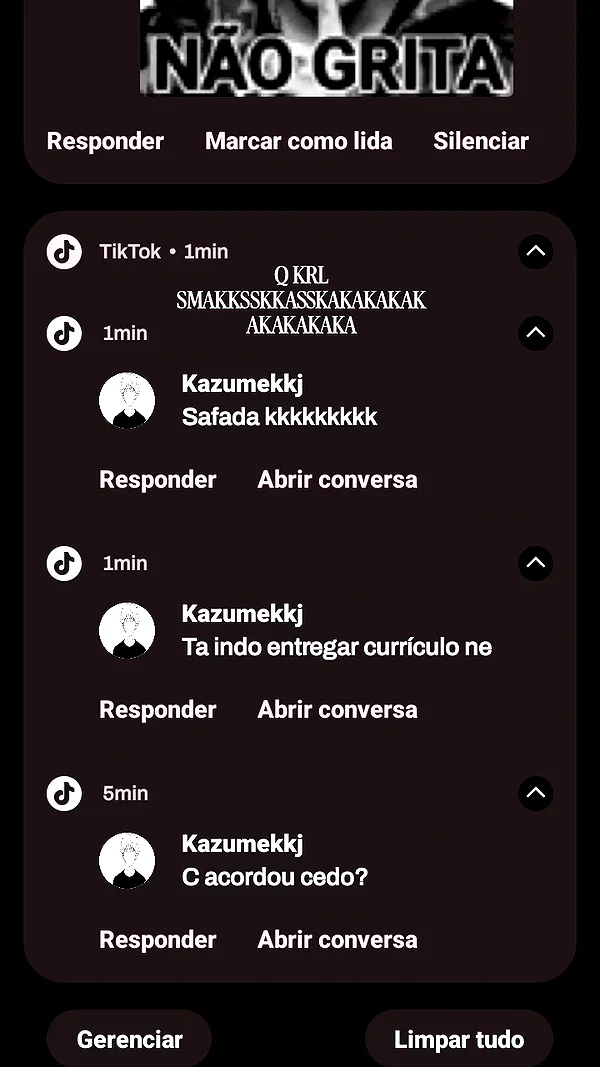
Task: Tap Responder under the NÃO GRITA image
Action: pyautogui.click(x=105, y=141)
